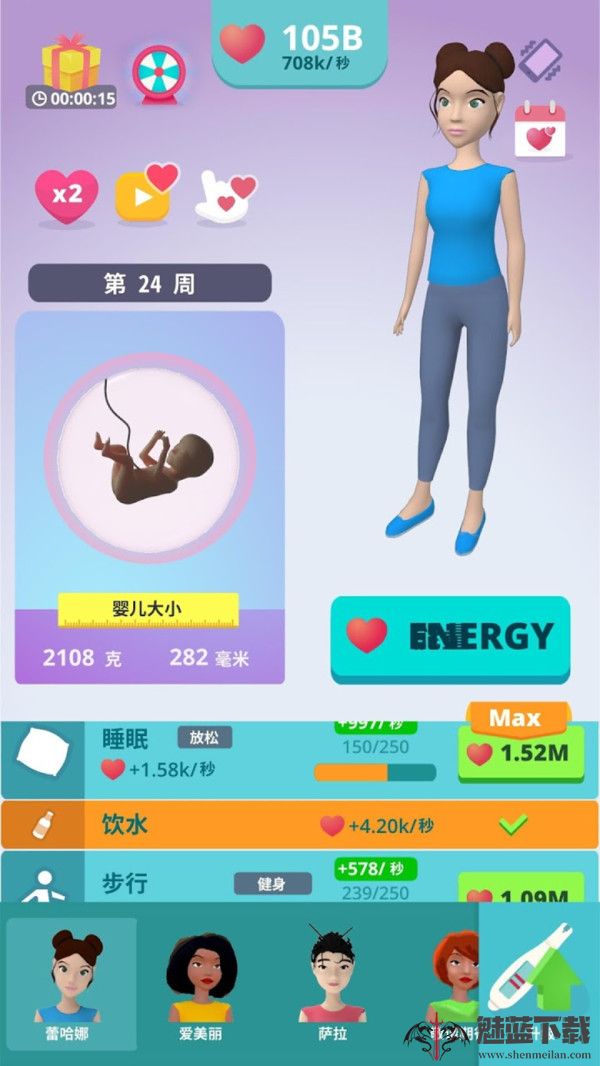Spin the prize wheel icon
600x1066 pixels.
pos(155,70)
